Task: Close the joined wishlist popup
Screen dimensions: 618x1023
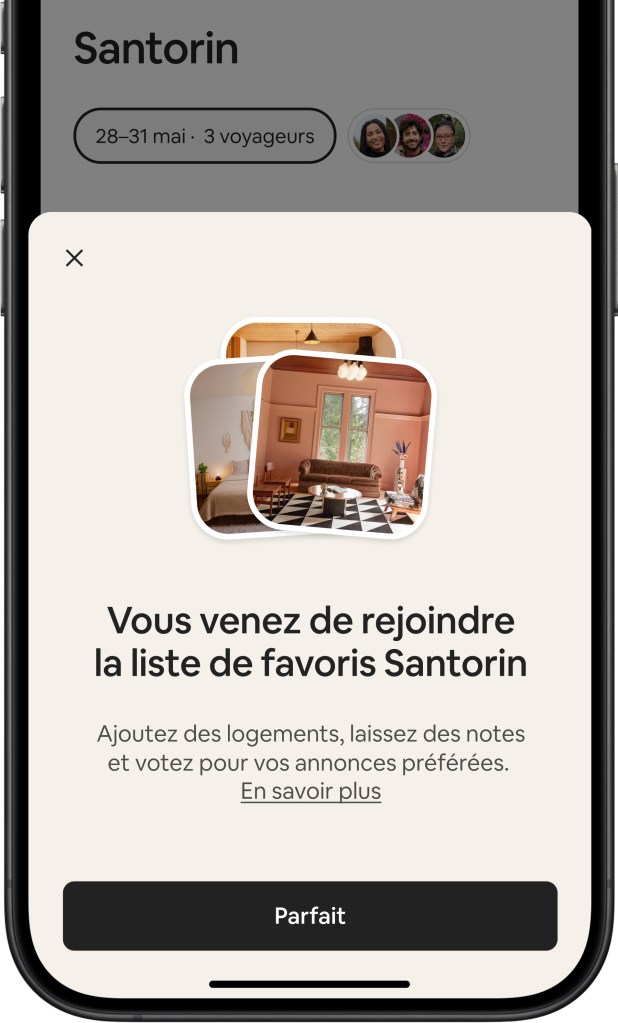Action: [x=74, y=258]
